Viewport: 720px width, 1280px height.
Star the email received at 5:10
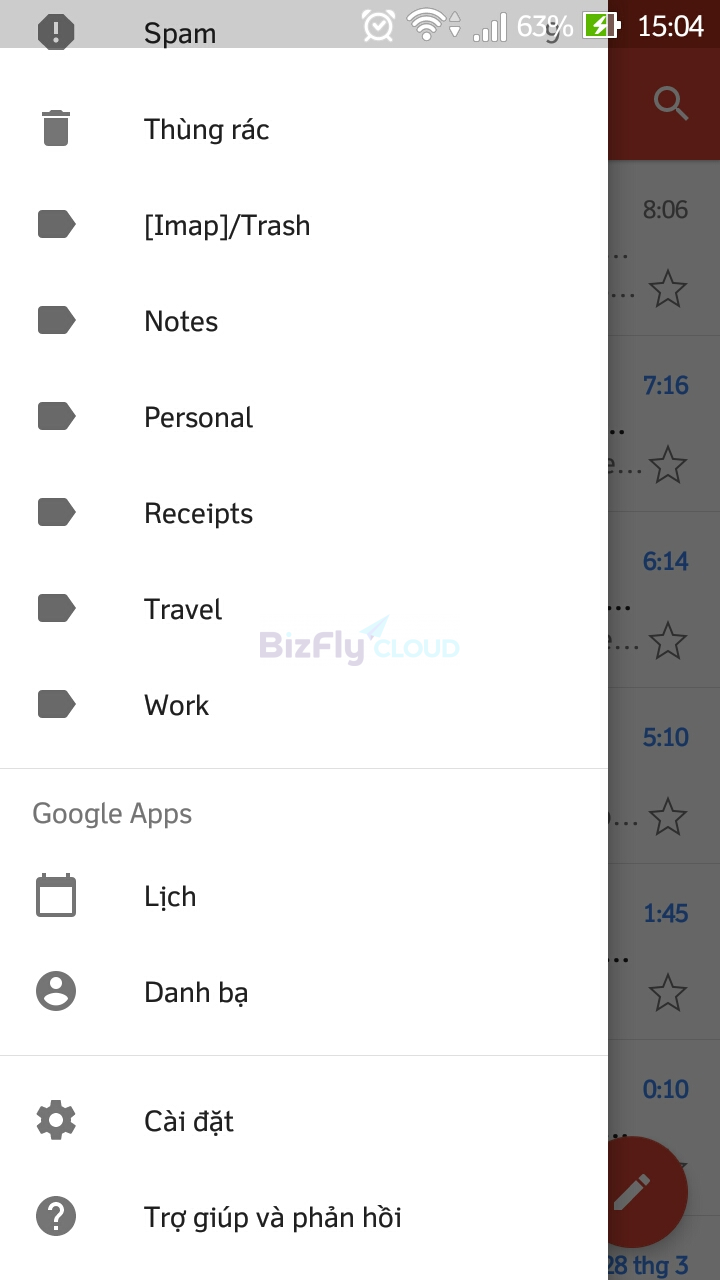point(667,817)
